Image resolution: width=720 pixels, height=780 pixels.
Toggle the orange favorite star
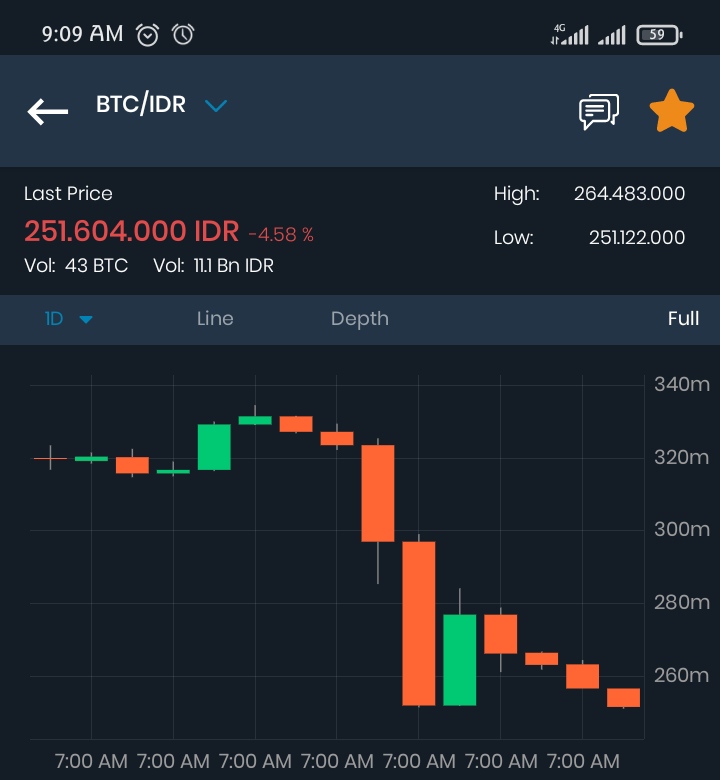pyautogui.click(x=672, y=111)
